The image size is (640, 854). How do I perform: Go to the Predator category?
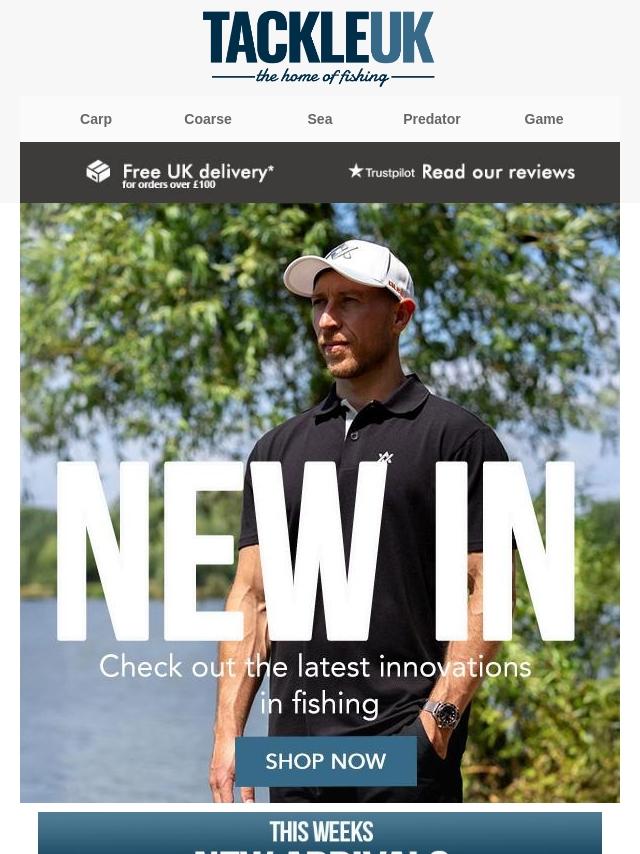(432, 119)
